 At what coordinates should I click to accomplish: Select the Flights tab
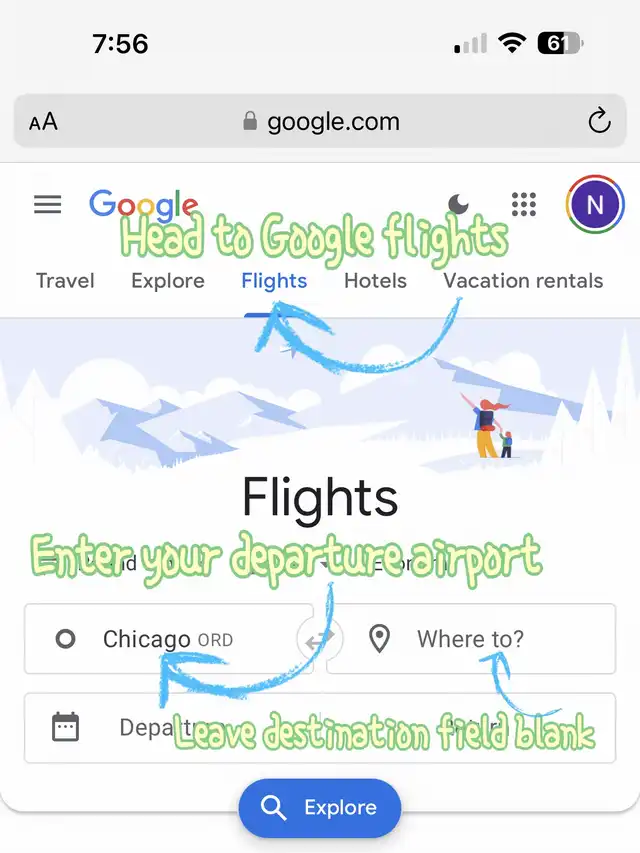[274, 281]
